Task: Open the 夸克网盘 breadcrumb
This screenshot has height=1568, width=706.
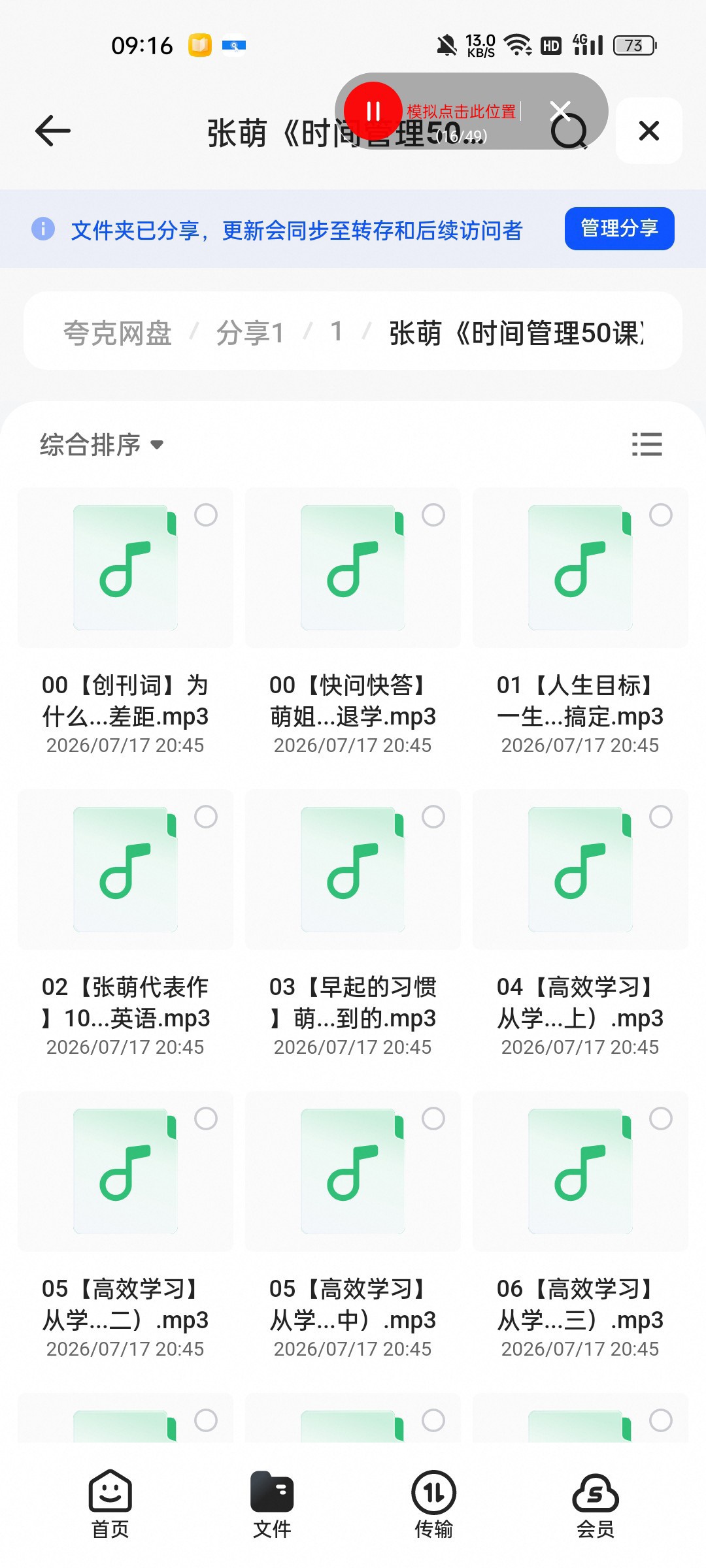Action: pos(118,333)
